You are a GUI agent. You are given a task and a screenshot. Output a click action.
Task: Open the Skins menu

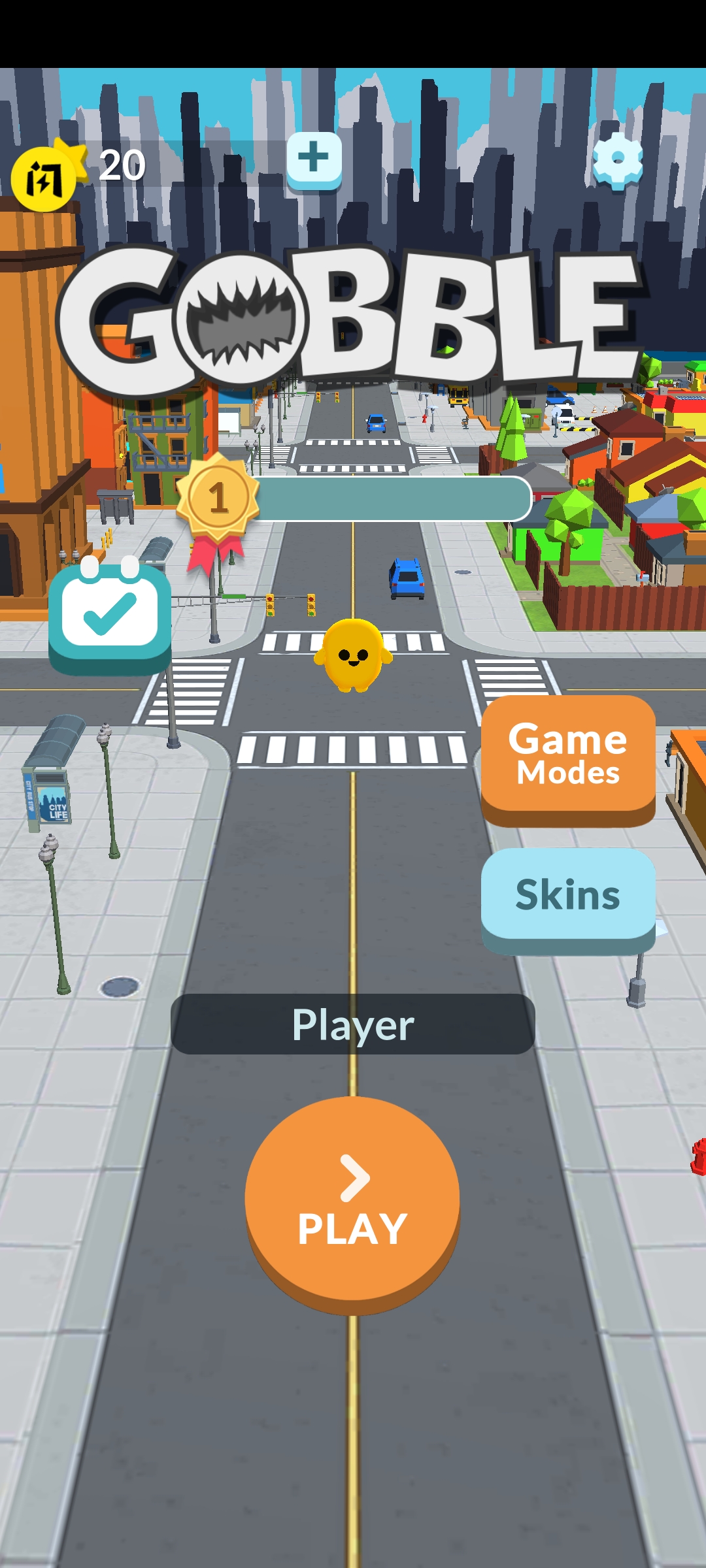pyautogui.click(x=567, y=895)
